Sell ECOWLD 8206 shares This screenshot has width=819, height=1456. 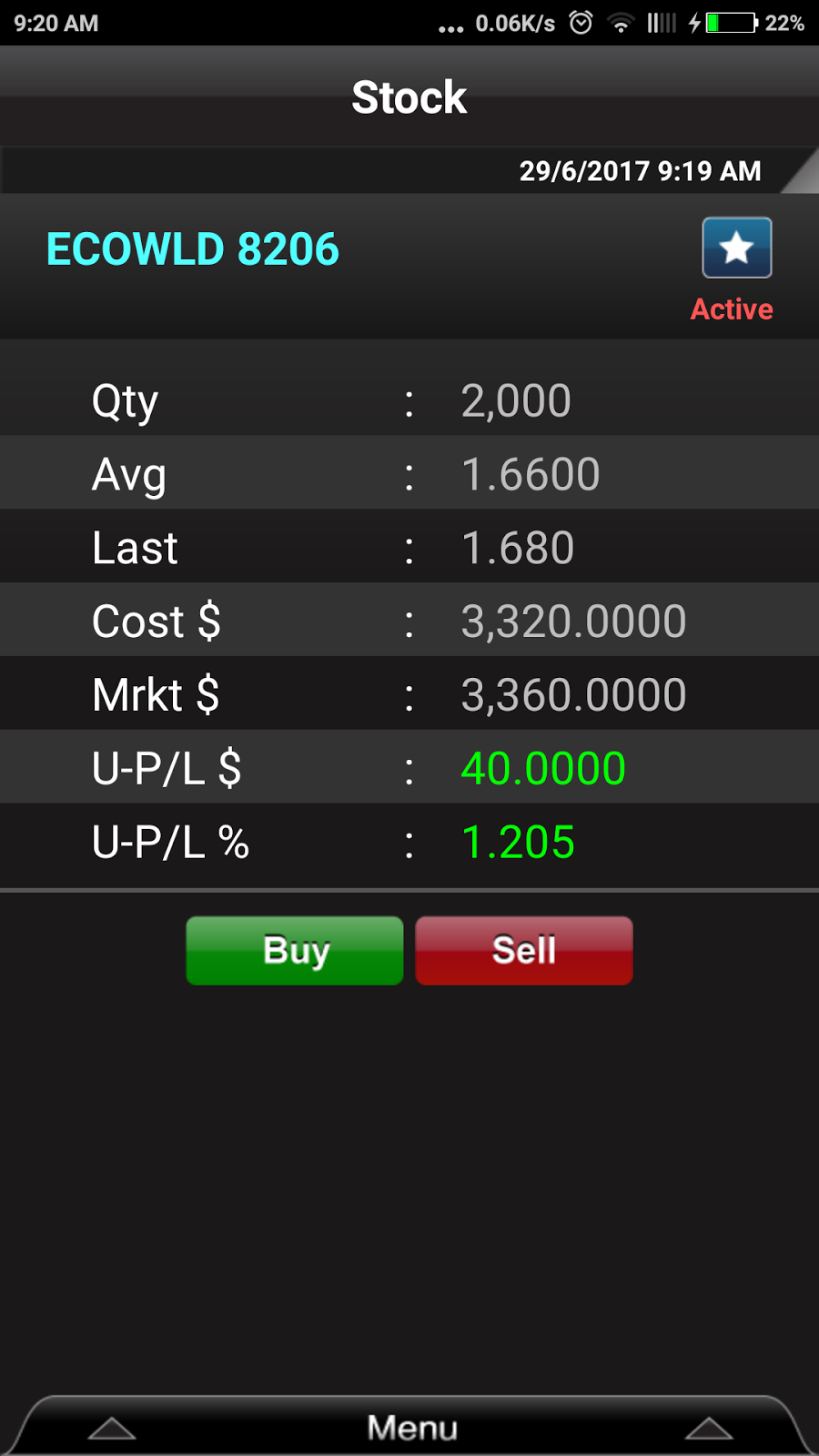[524, 950]
